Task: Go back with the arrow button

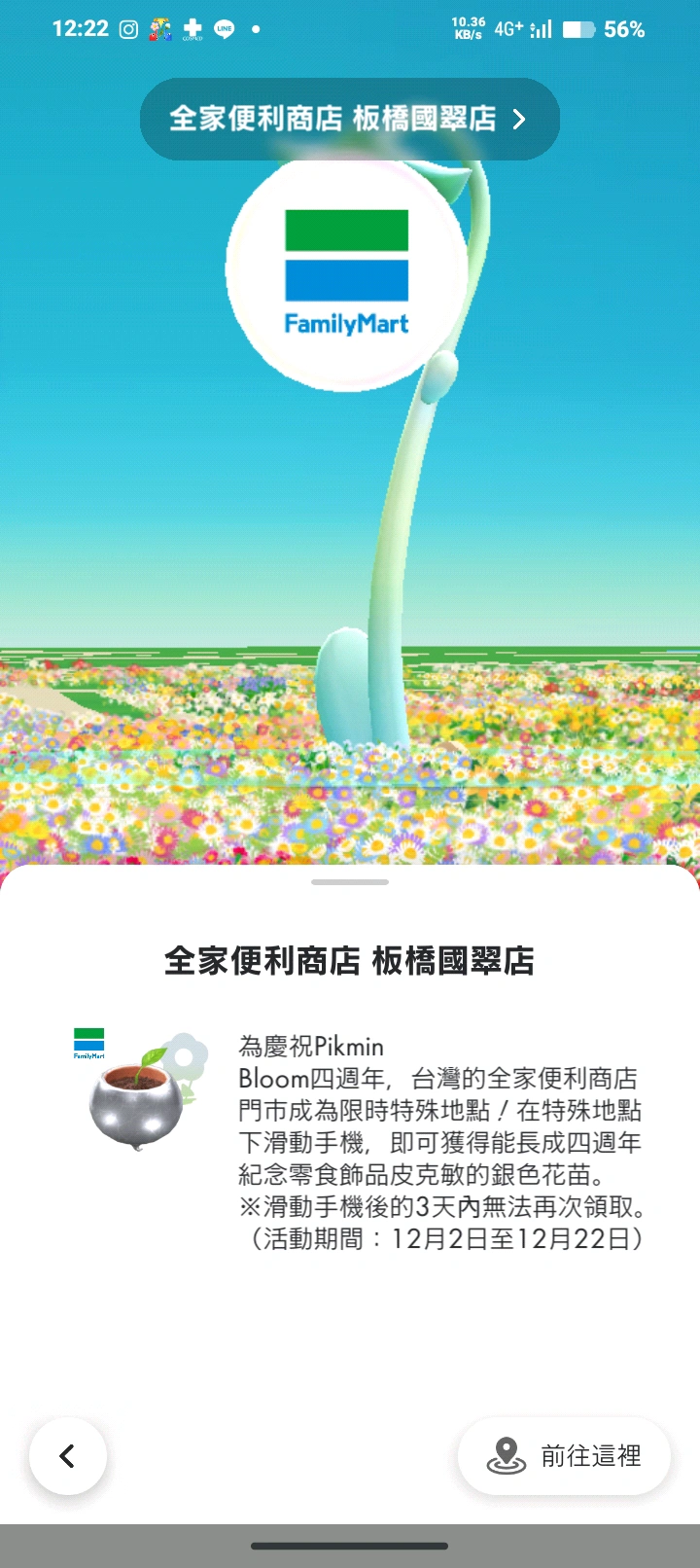Action: (68, 1455)
